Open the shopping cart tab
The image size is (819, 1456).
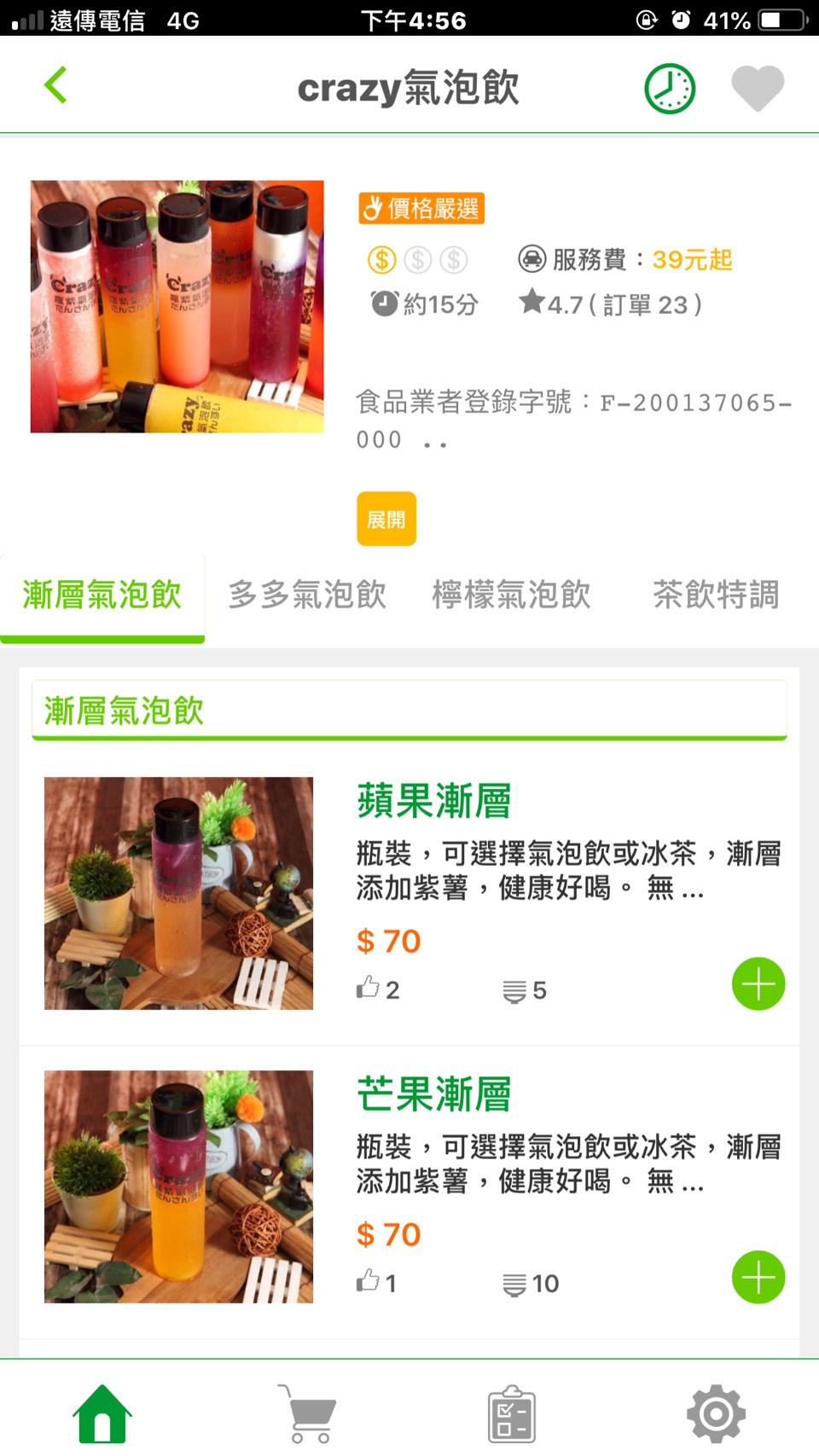click(307, 1413)
